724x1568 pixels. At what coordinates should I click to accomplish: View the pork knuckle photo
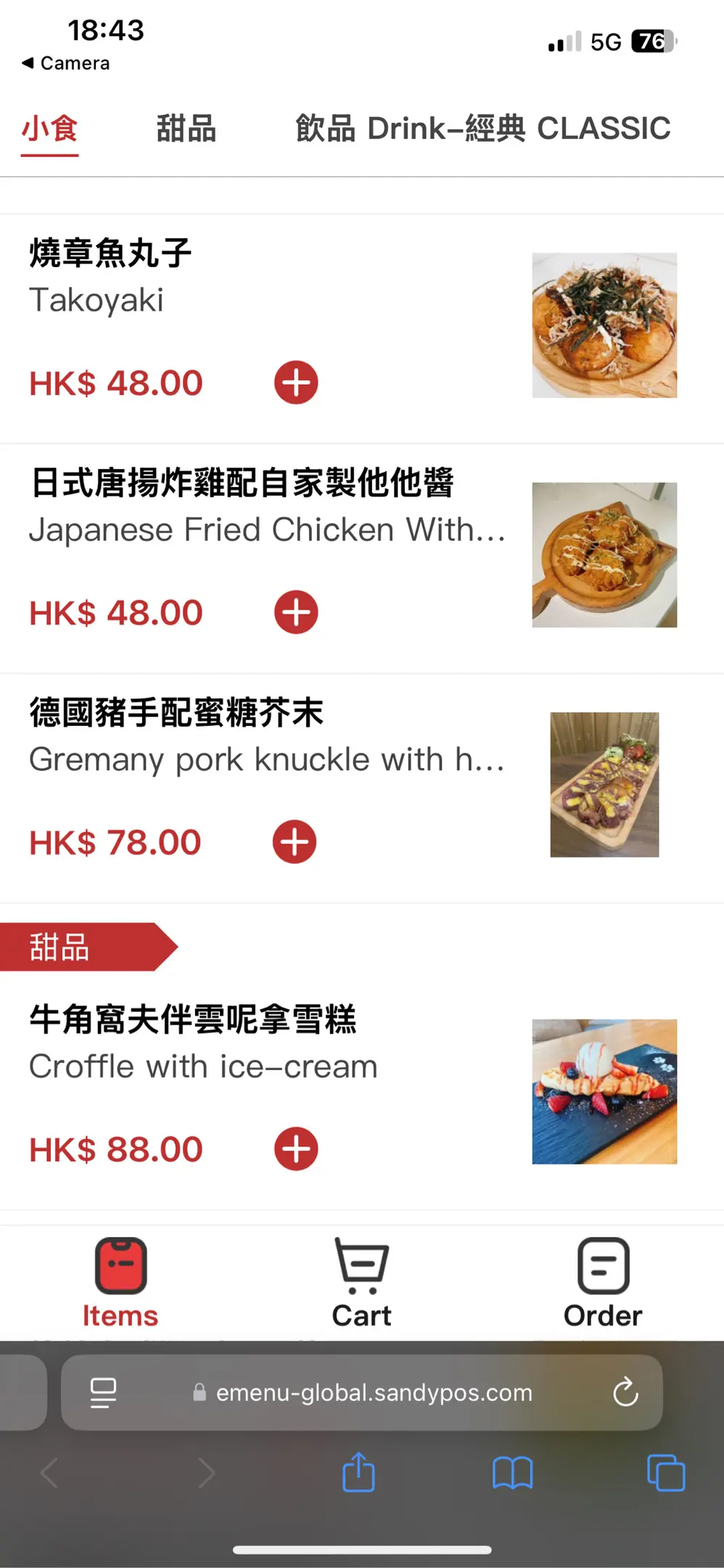point(604,785)
